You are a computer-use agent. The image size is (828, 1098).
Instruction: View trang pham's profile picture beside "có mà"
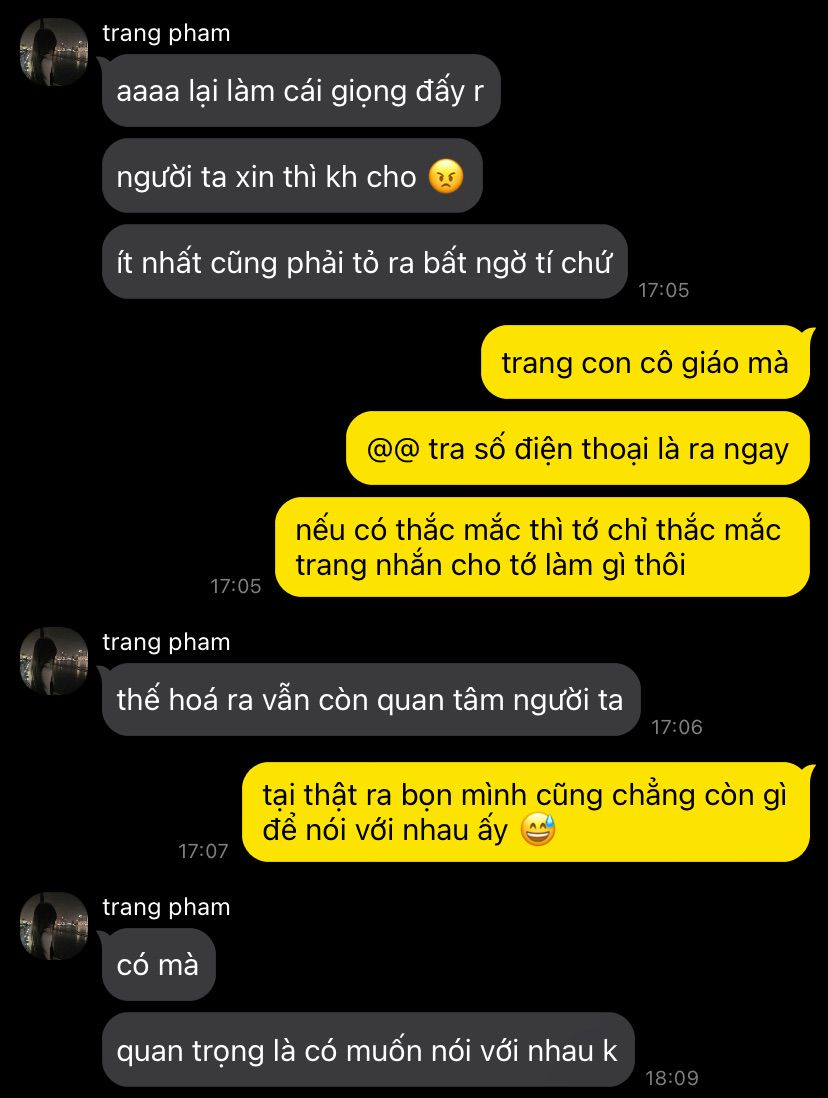(54, 926)
